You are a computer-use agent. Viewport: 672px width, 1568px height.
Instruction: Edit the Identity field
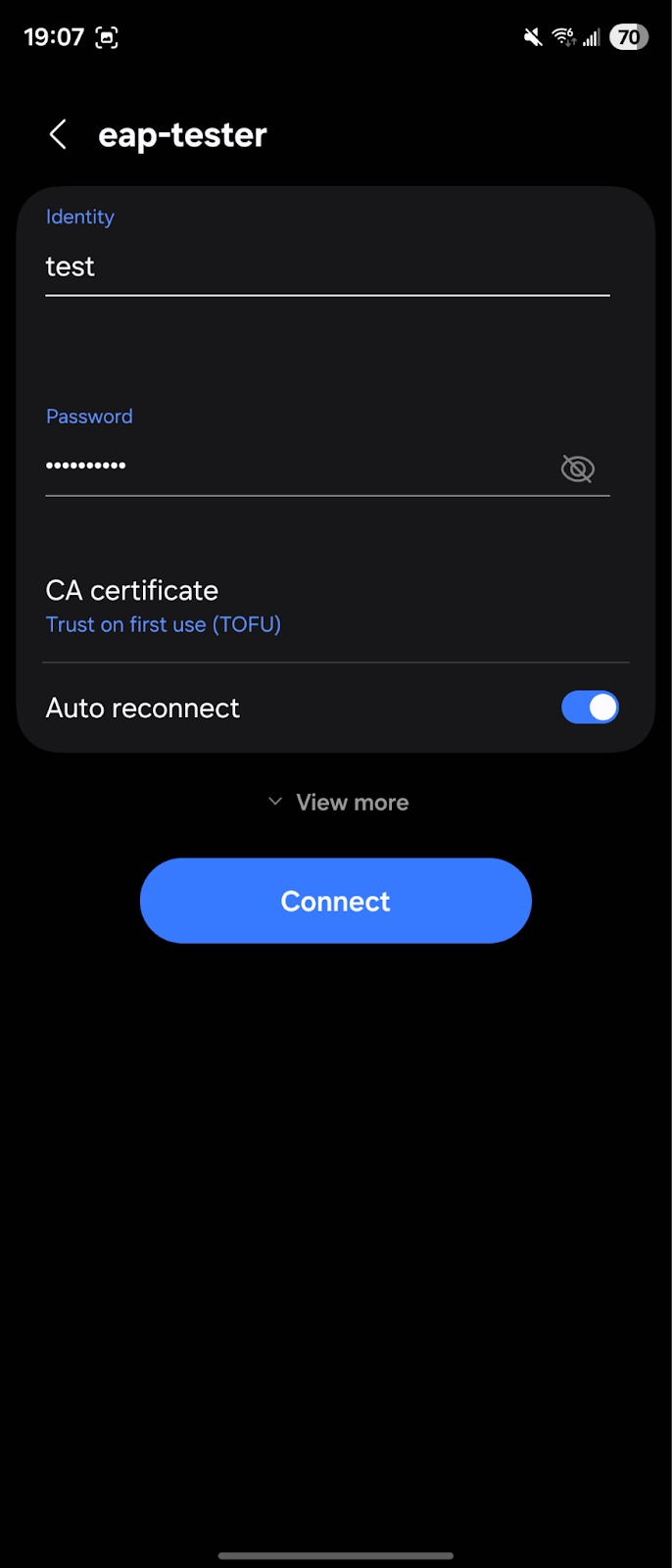326,267
